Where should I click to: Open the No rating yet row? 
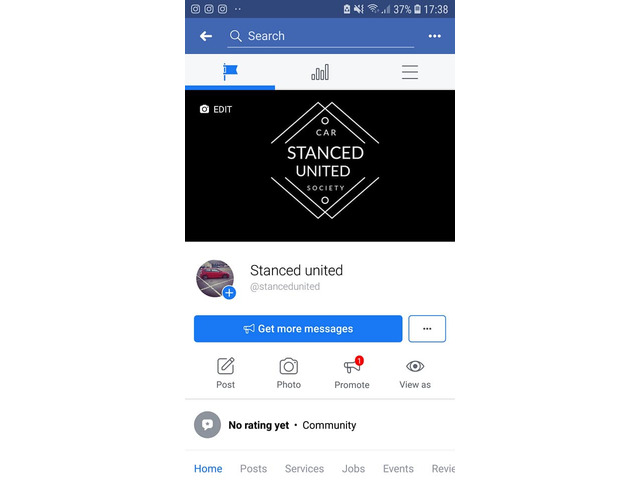[x=292, y=425]
